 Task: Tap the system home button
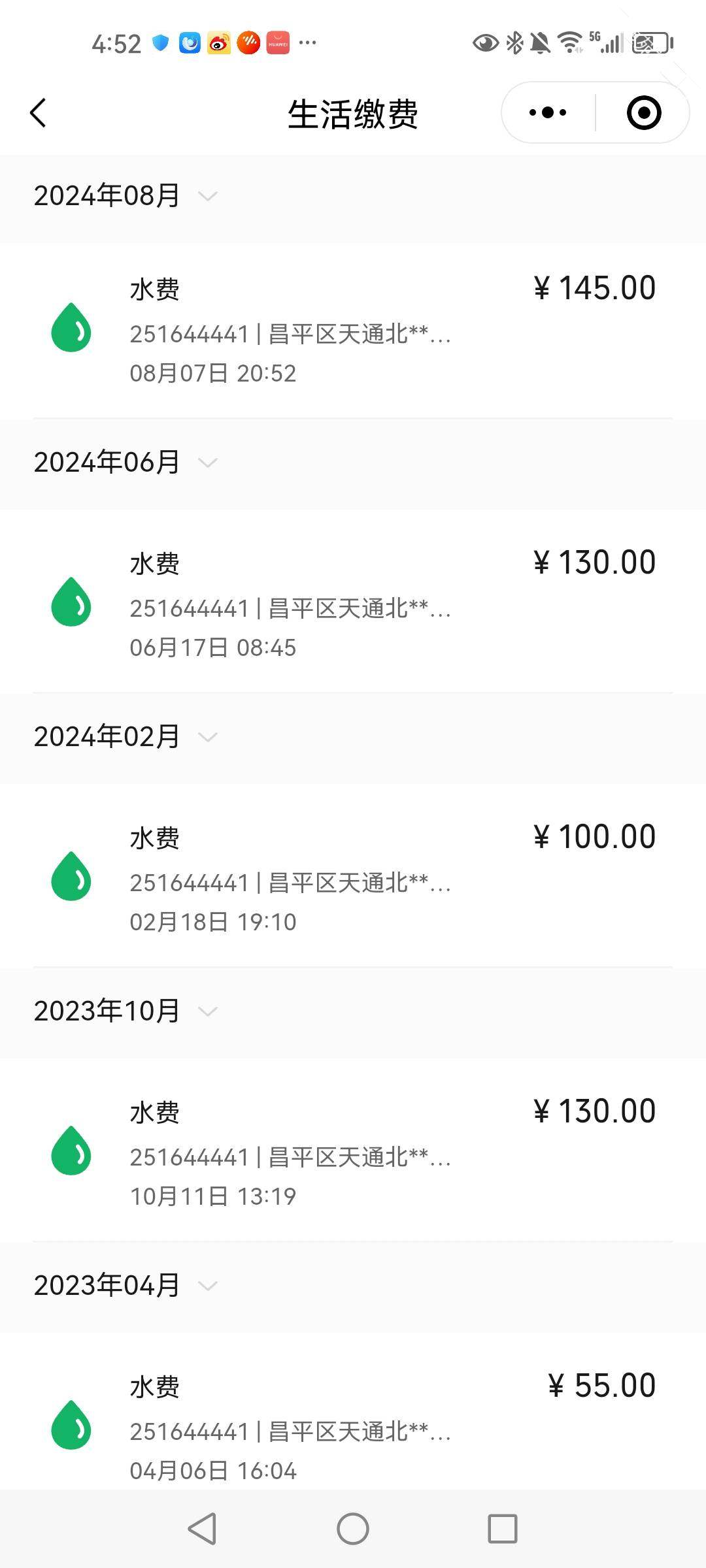click(x=353, y=1529)
